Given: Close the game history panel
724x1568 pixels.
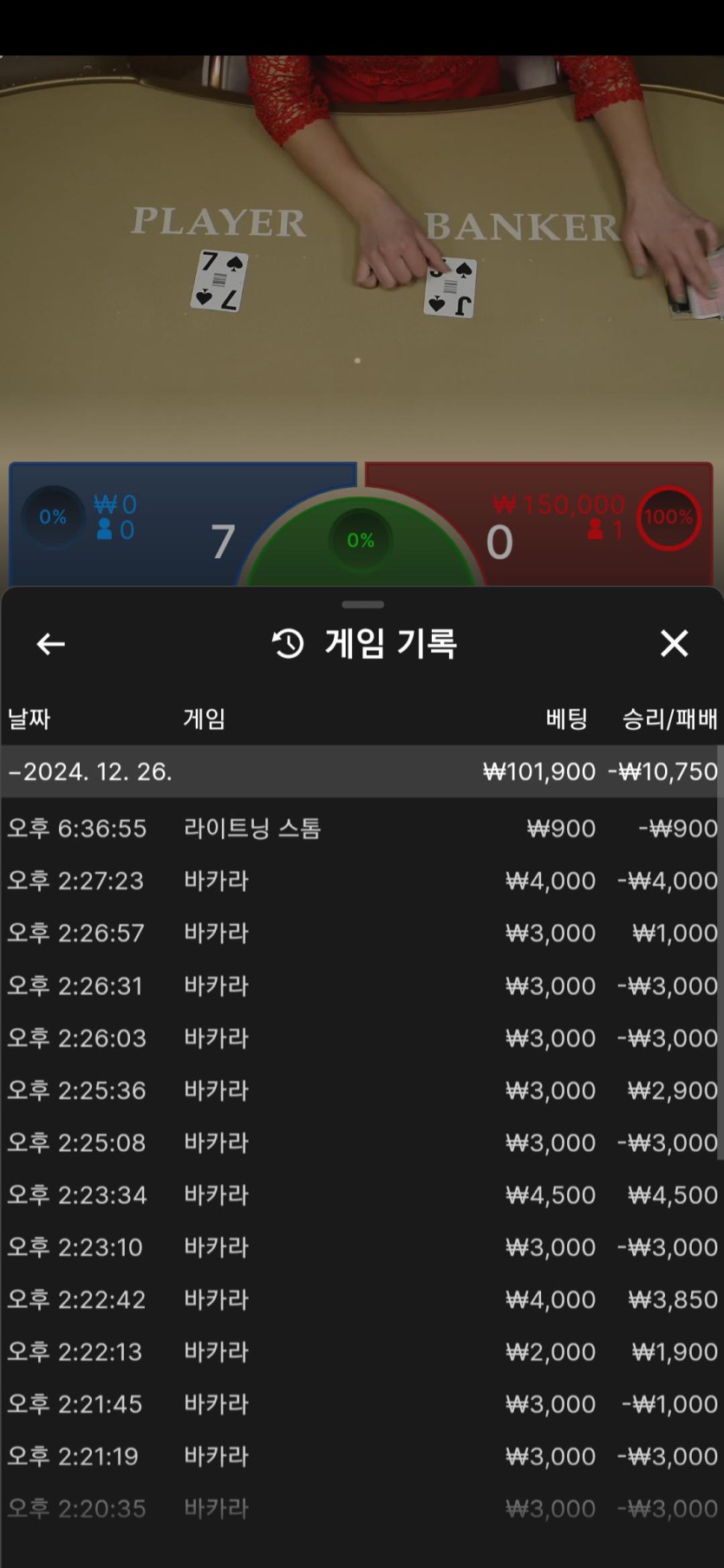Looking at the screenshot, I should coord(675,644).
